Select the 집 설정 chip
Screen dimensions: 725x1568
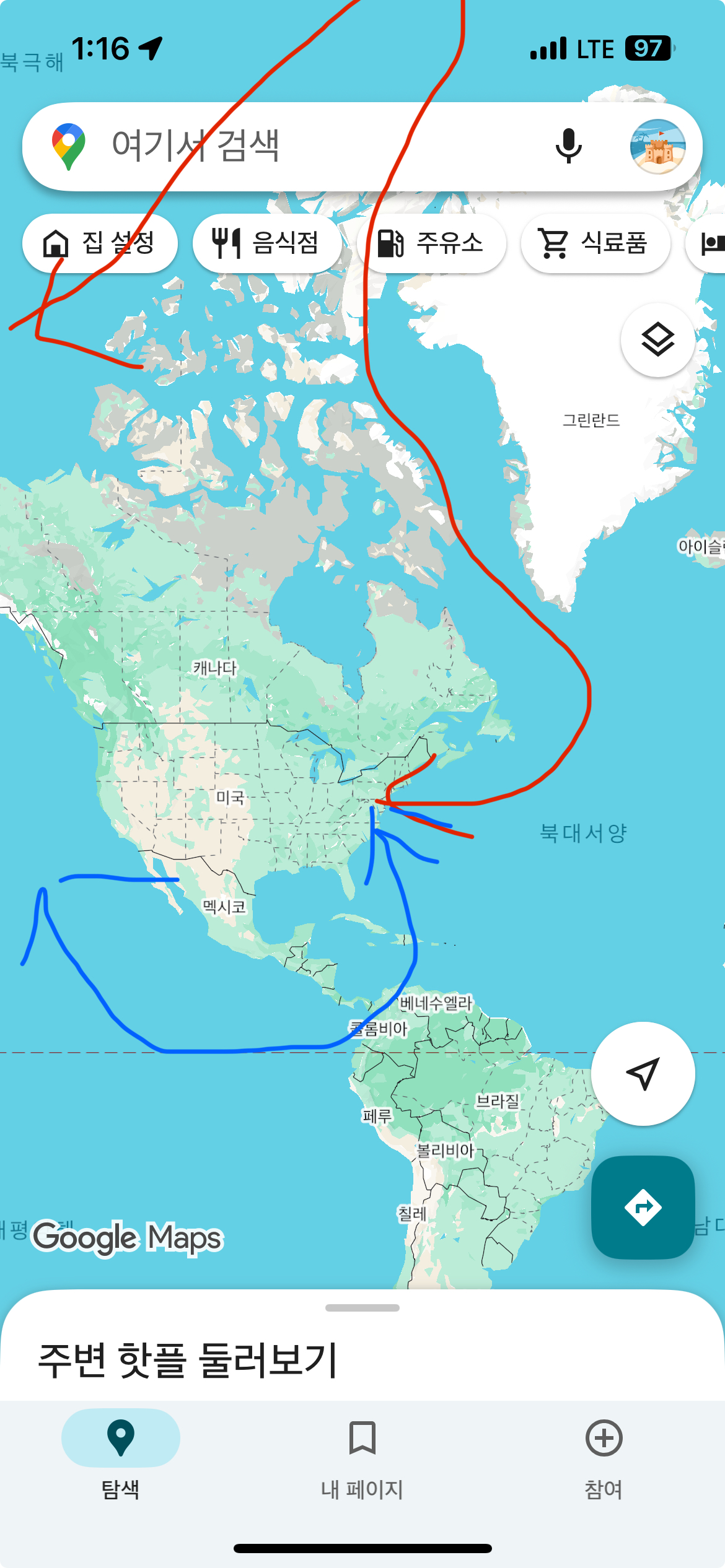click(100, 243)
